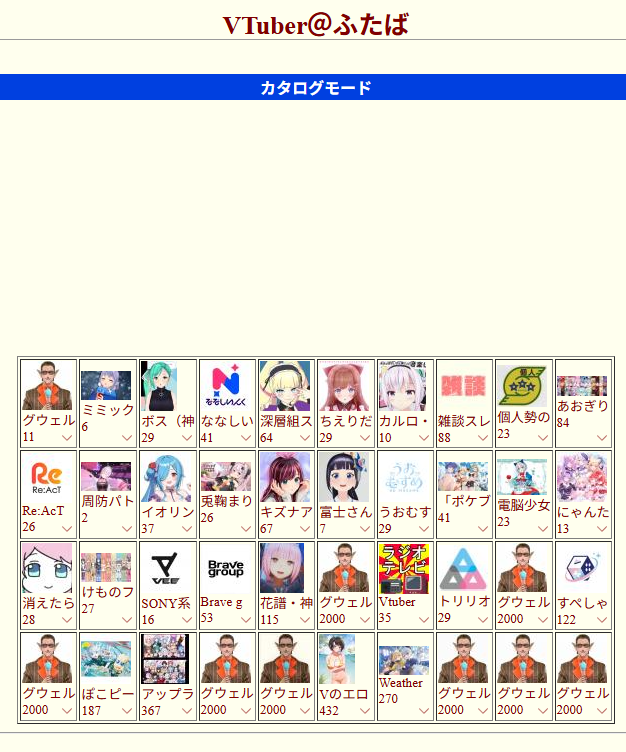Expand the dropdown arrow on Vのエロ thread
Screen dimensions: 626x752
365,710
